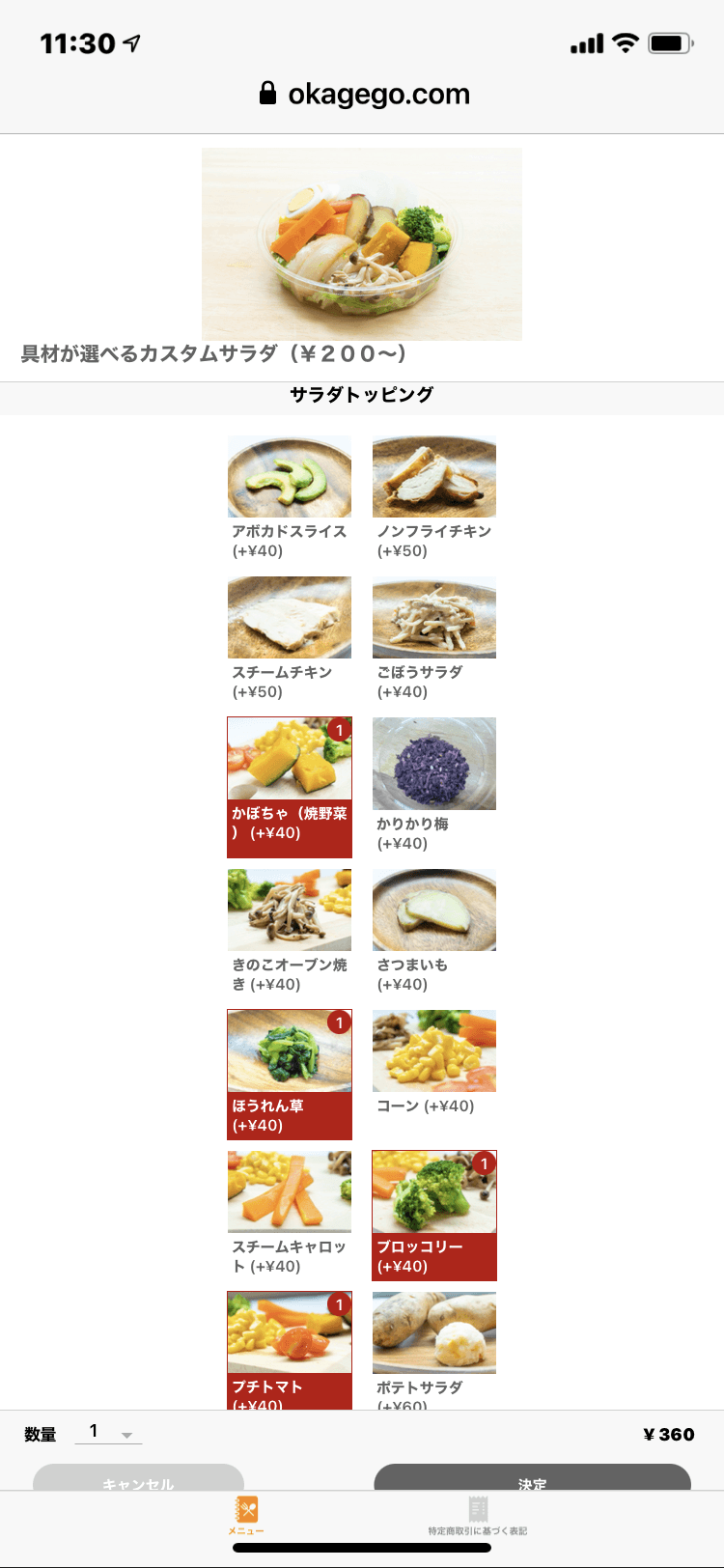The width and height of the screenshot is (724, 1568).
Task: Switch to the メニュー tab
Action: (x=247, y=1515)
